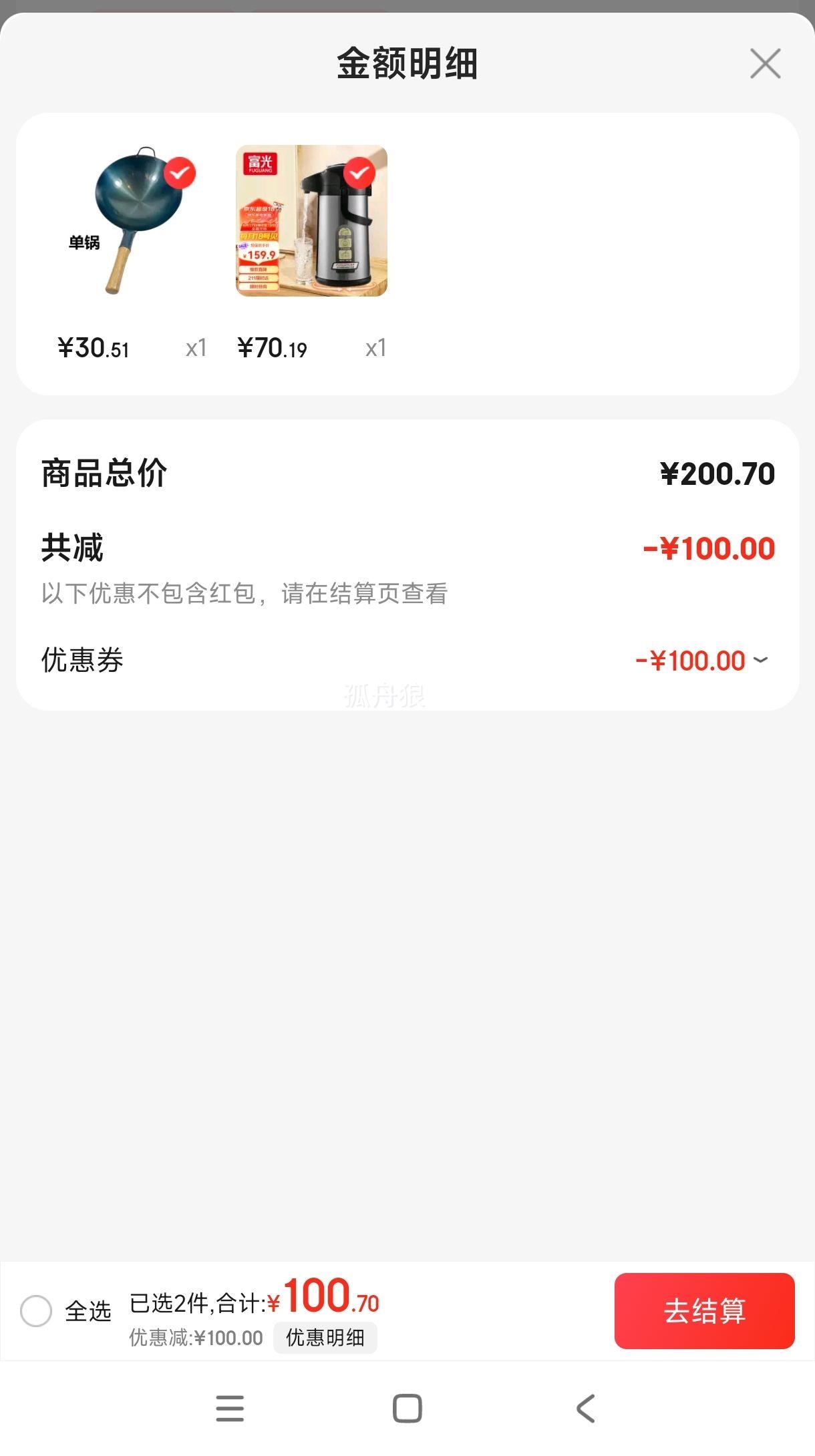
Task: Open the recent apps menu
Action: coord(230,1409)
